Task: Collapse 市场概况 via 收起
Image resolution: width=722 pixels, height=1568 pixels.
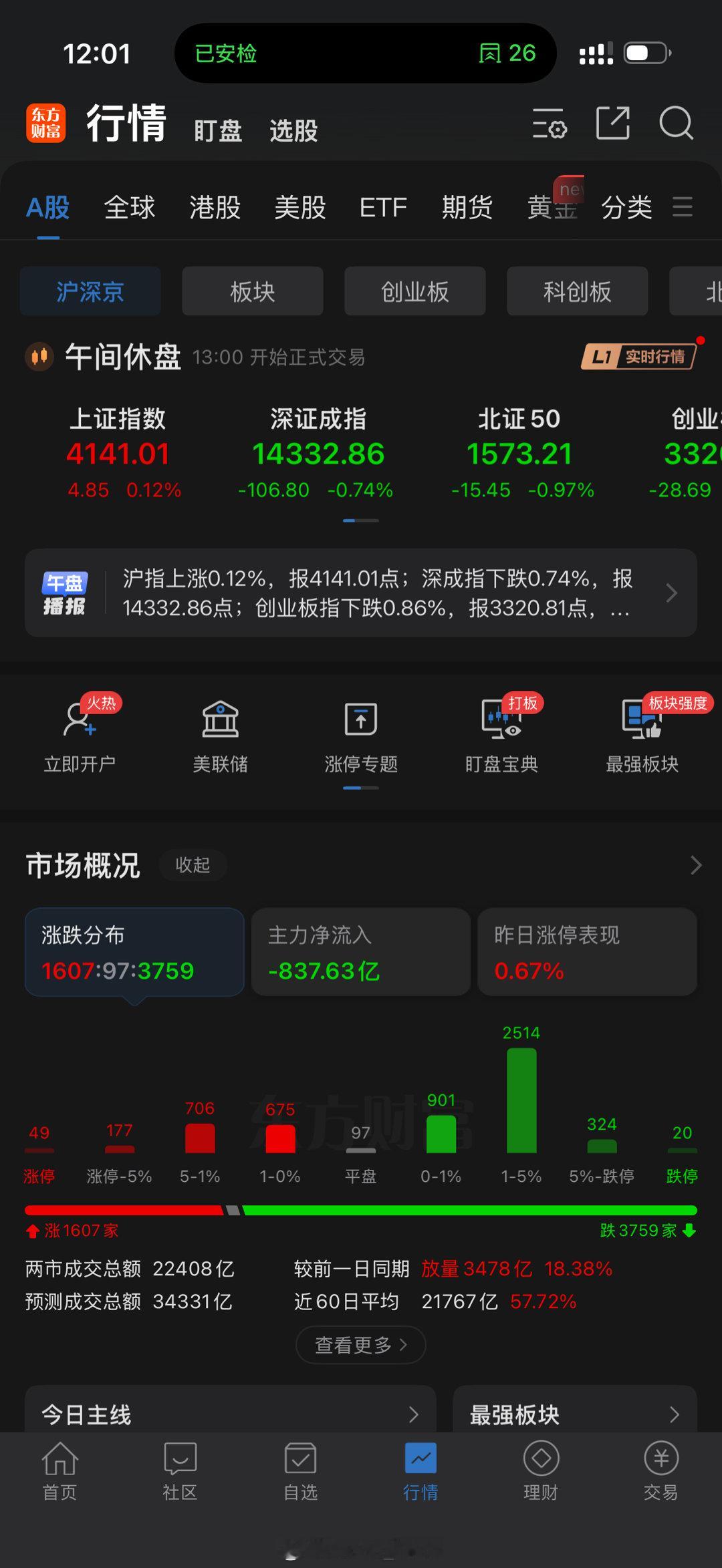Action: click(193, 865)
